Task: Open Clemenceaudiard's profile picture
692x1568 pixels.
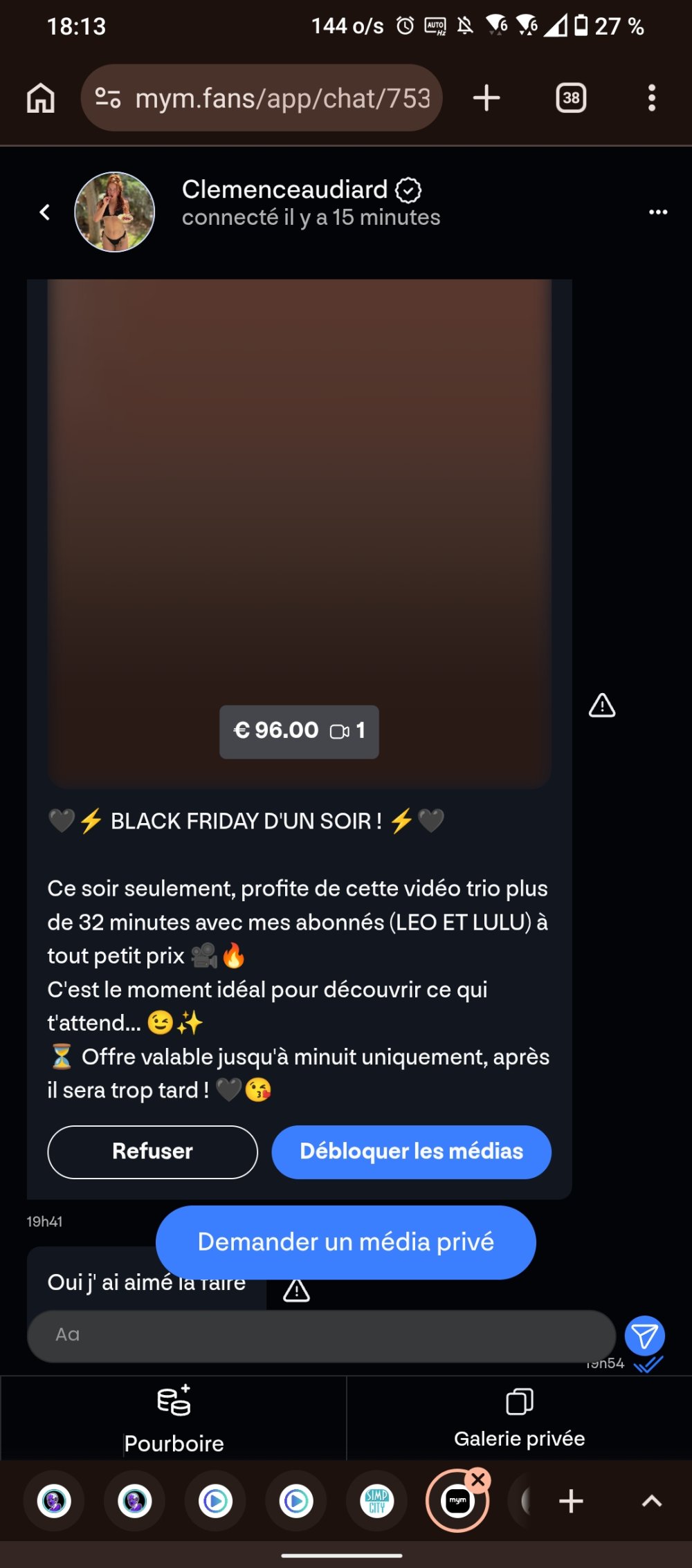Action: coord(114,212)
